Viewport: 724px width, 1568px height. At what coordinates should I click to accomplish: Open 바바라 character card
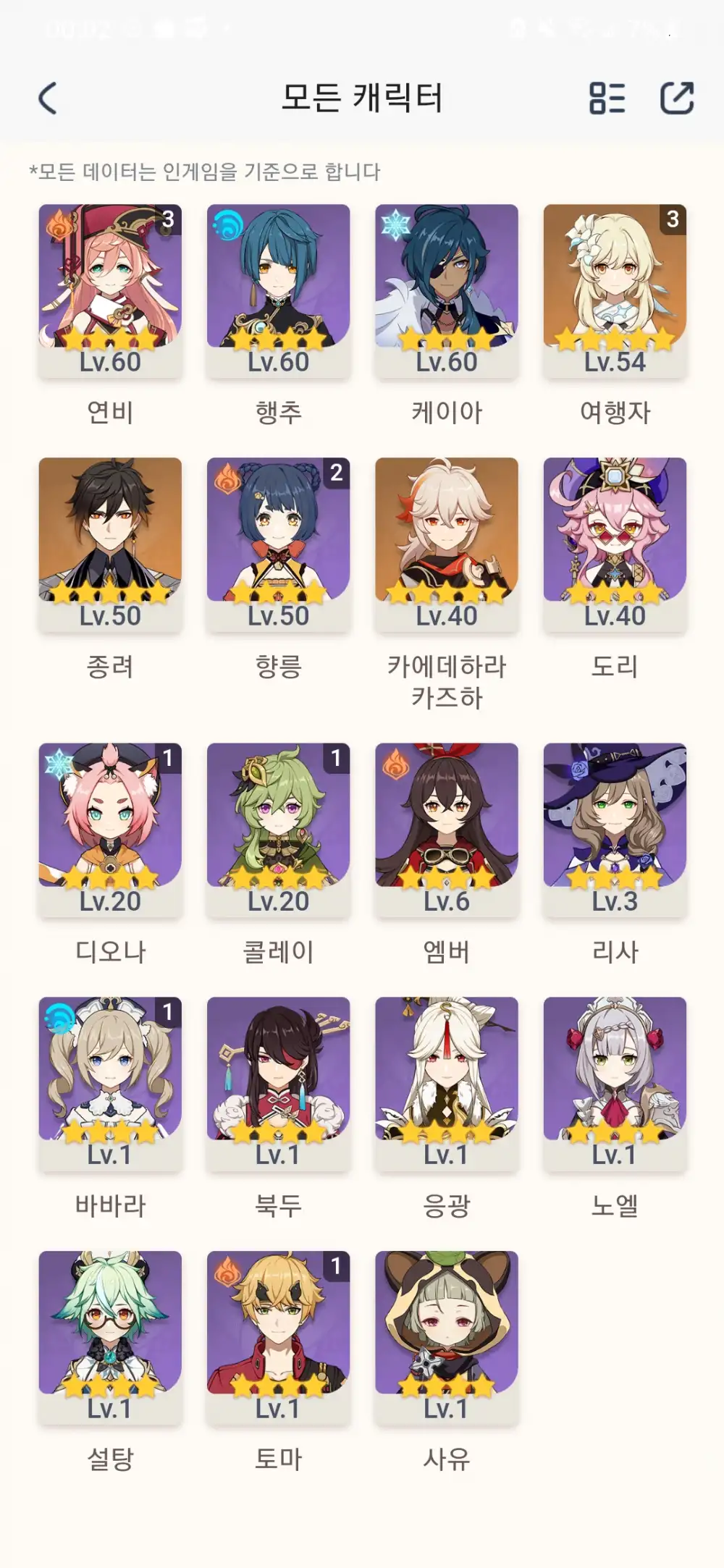point(110,1082)
